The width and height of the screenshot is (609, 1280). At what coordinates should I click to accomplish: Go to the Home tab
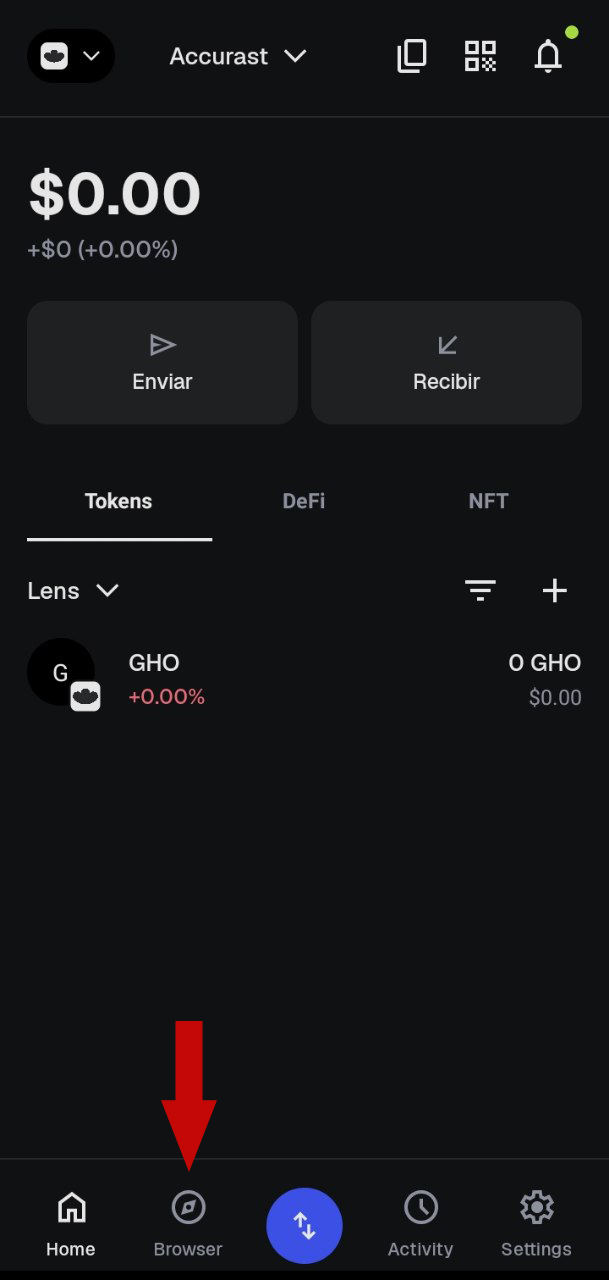(x=71, y=1223)
